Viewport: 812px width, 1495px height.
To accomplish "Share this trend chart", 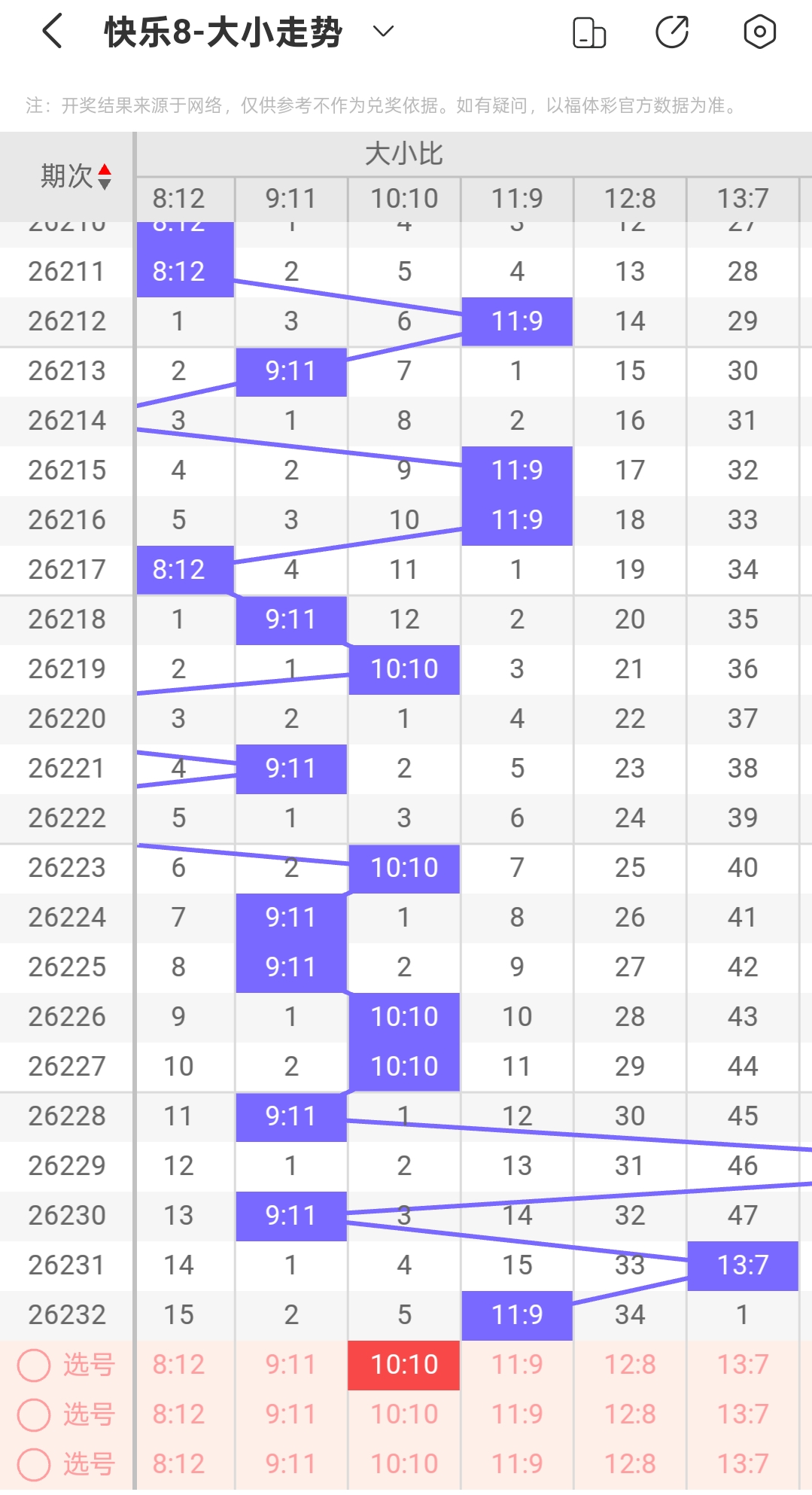I will pyautogui.click(x=672, y=32).
